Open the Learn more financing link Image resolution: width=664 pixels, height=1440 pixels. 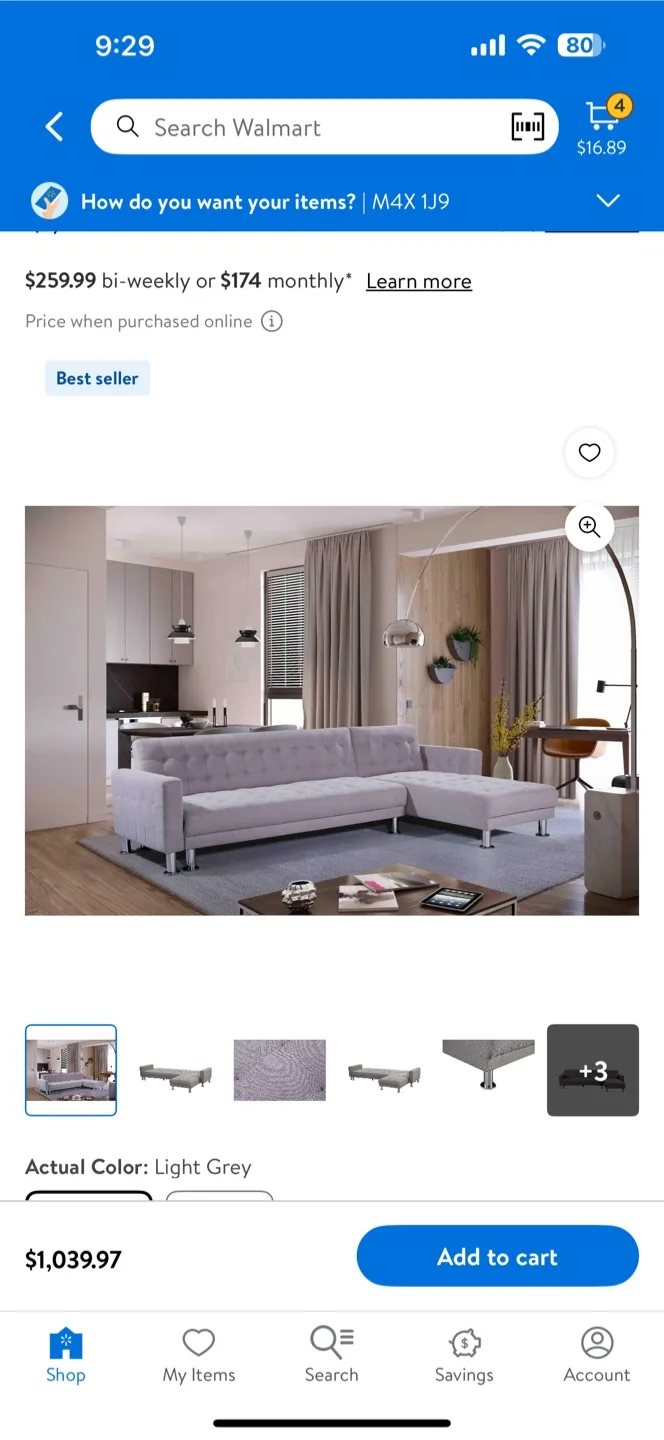tap(418, 282)
